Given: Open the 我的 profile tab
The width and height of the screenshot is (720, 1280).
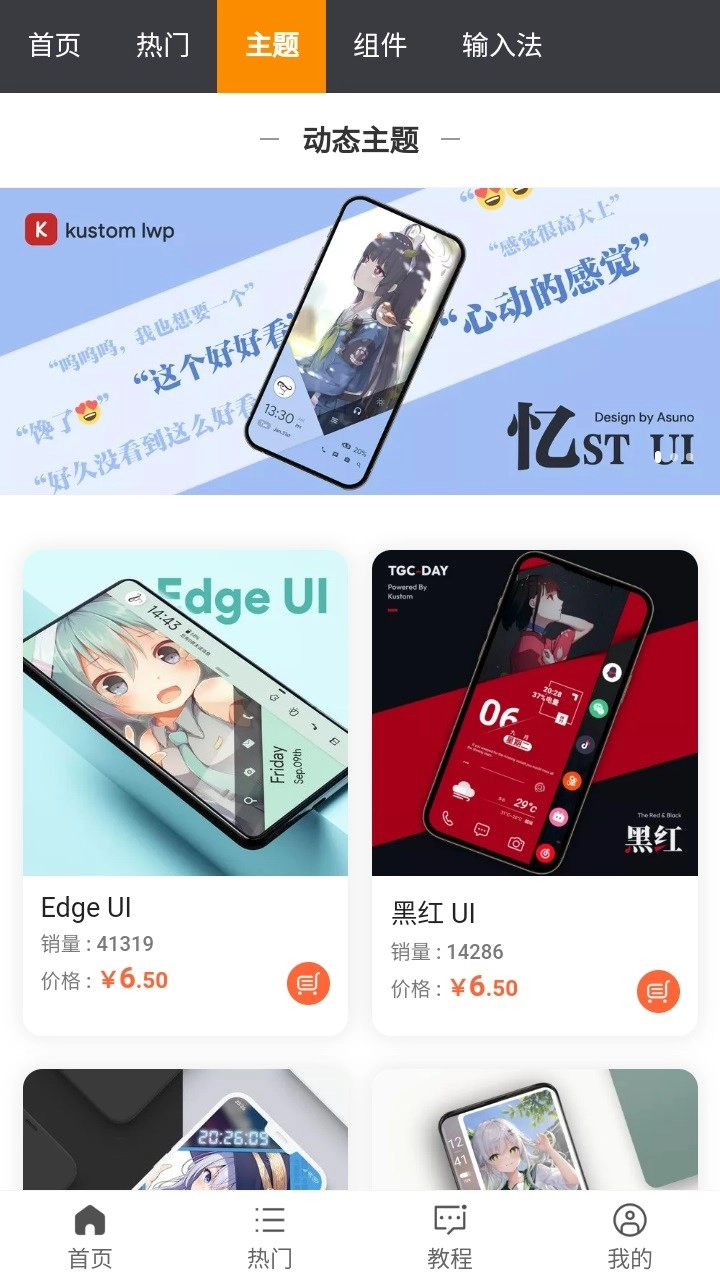Looking at the screenshot, I should 629,1236.
